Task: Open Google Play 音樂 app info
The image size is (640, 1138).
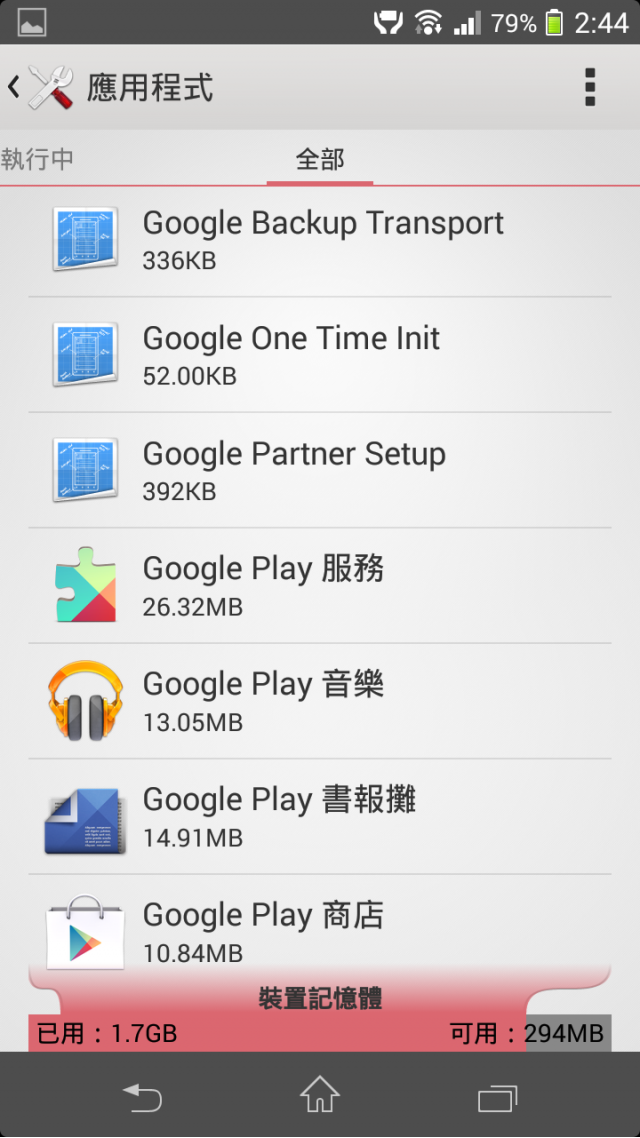Action: pos(320,700)
